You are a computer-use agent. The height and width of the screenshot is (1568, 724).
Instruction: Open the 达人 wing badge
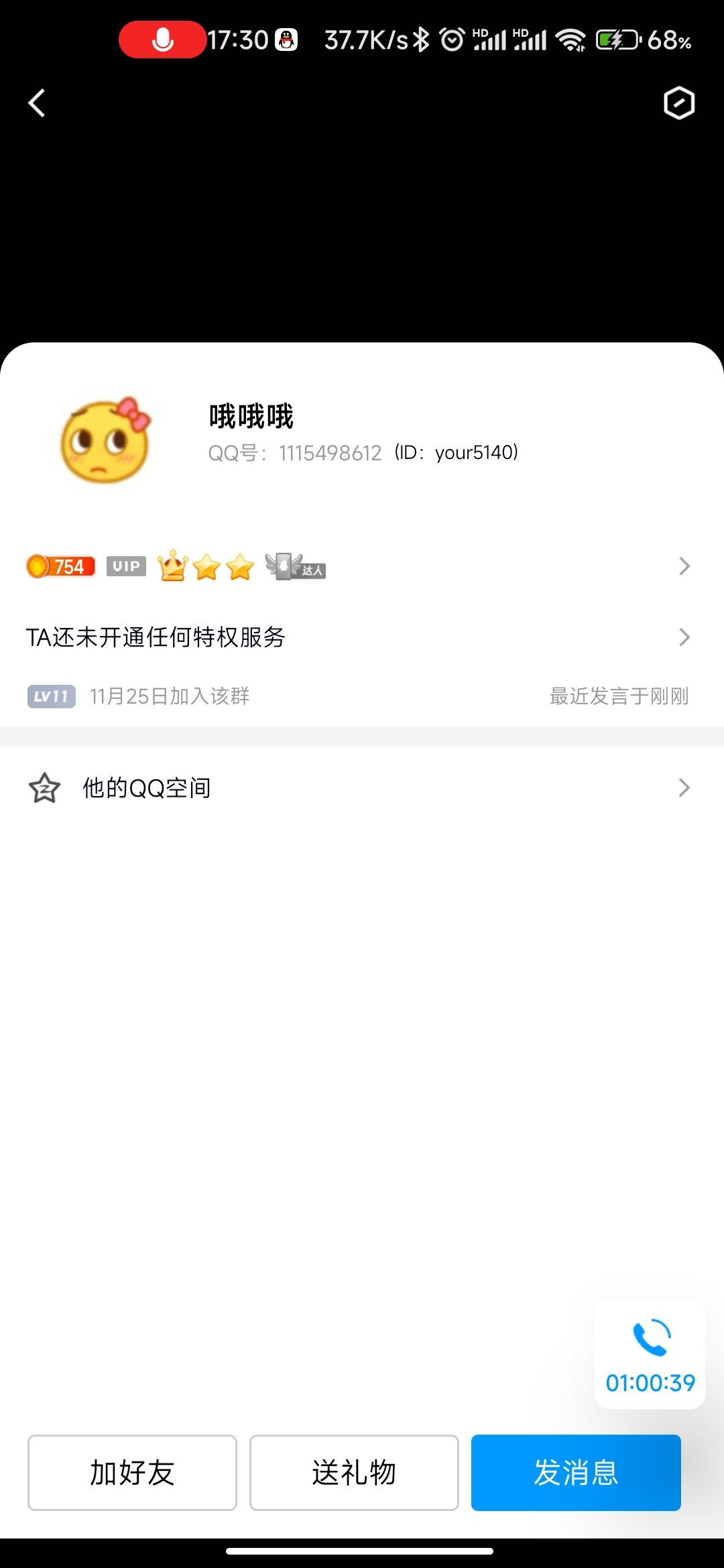coord(295,566)
